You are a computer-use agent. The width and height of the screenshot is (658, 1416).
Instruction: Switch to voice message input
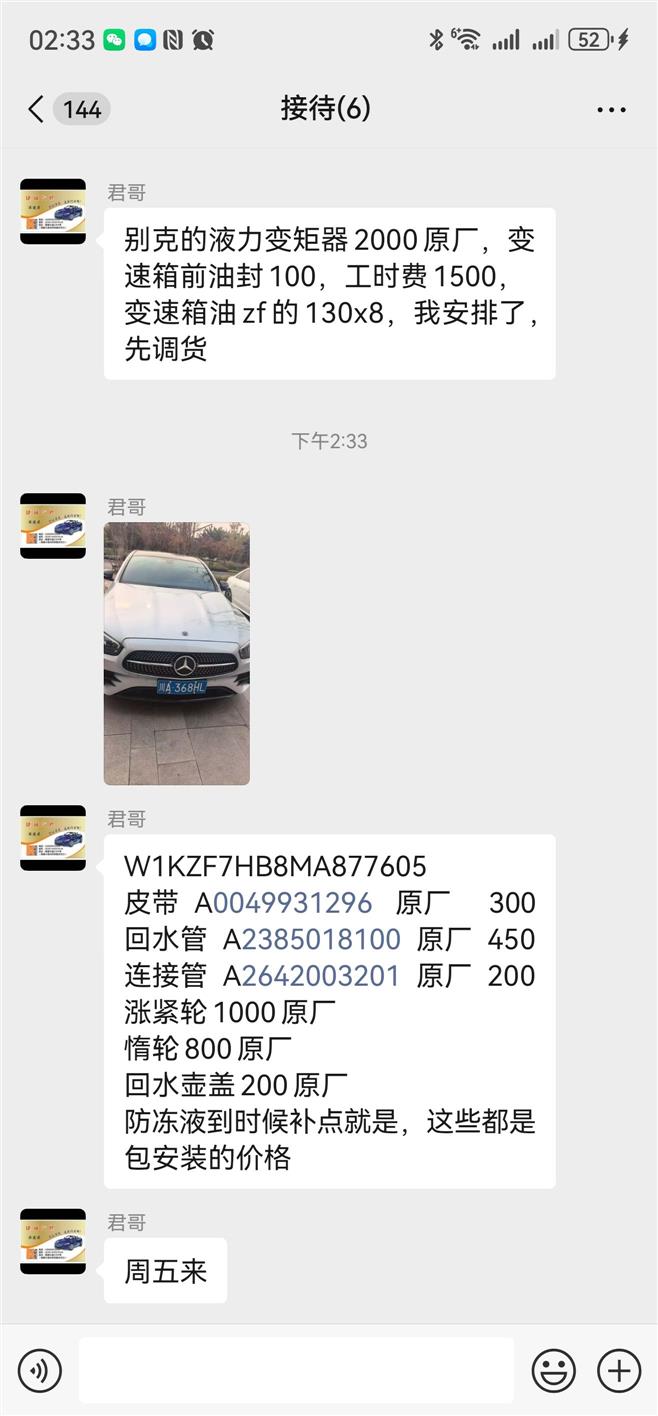40,1370
